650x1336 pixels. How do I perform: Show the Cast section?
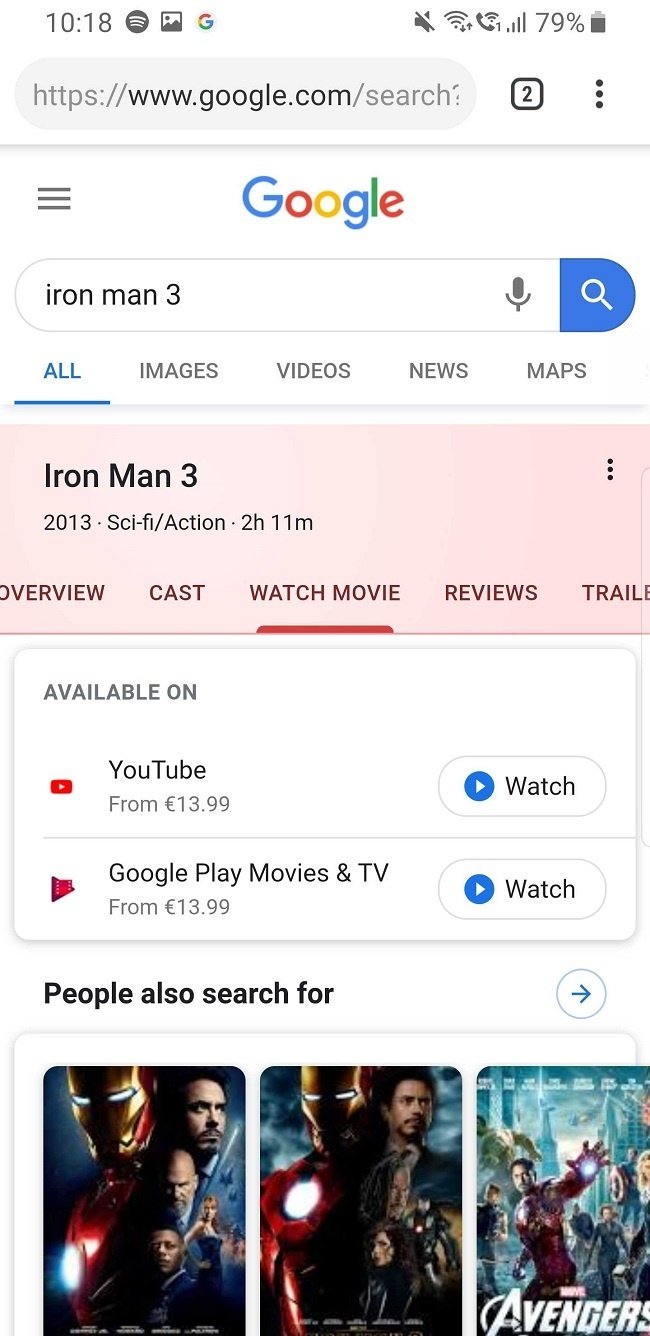tap(177, 593)
